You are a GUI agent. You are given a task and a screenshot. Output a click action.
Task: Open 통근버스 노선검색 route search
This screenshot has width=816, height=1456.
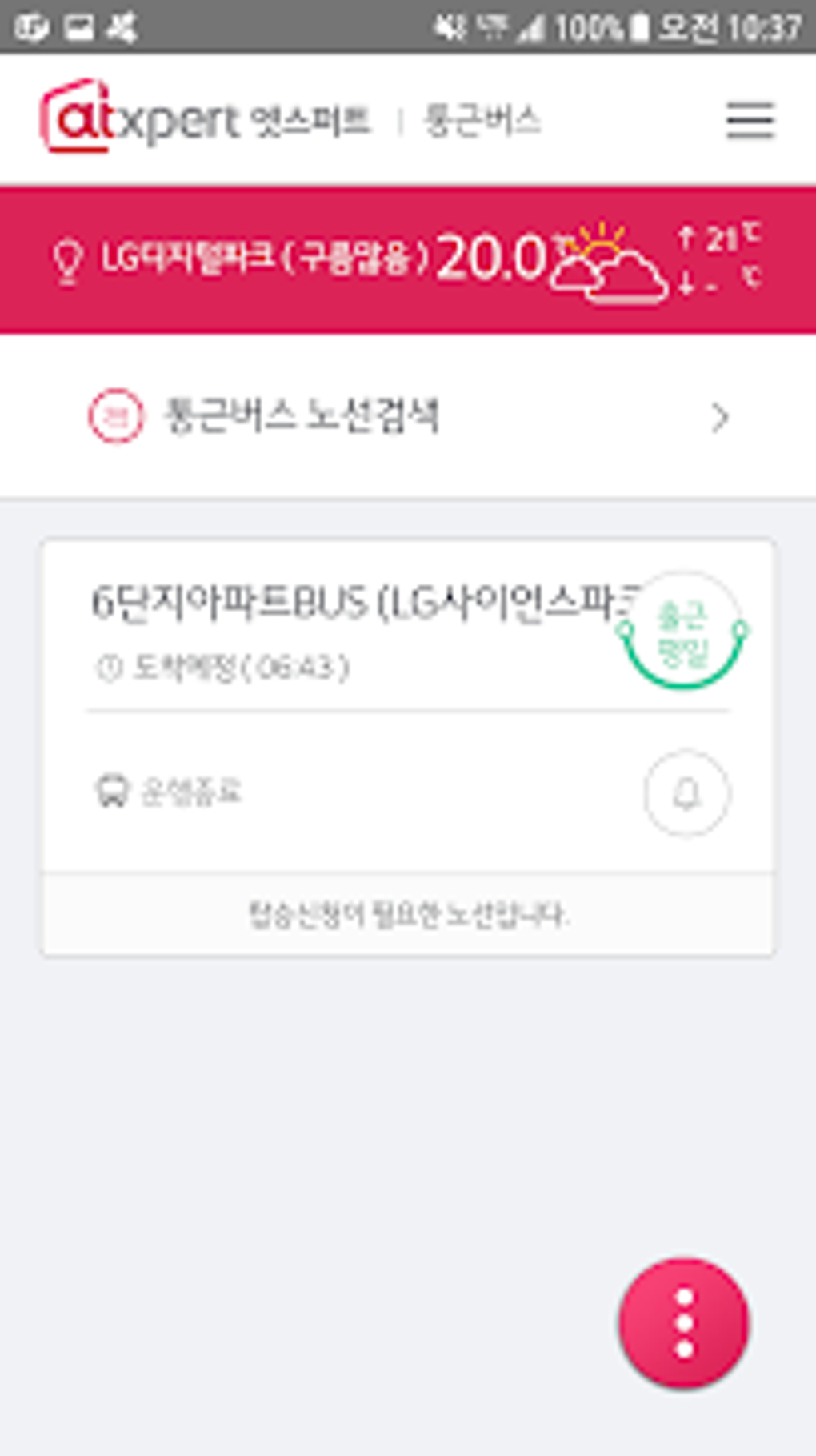tap(408, 416)
